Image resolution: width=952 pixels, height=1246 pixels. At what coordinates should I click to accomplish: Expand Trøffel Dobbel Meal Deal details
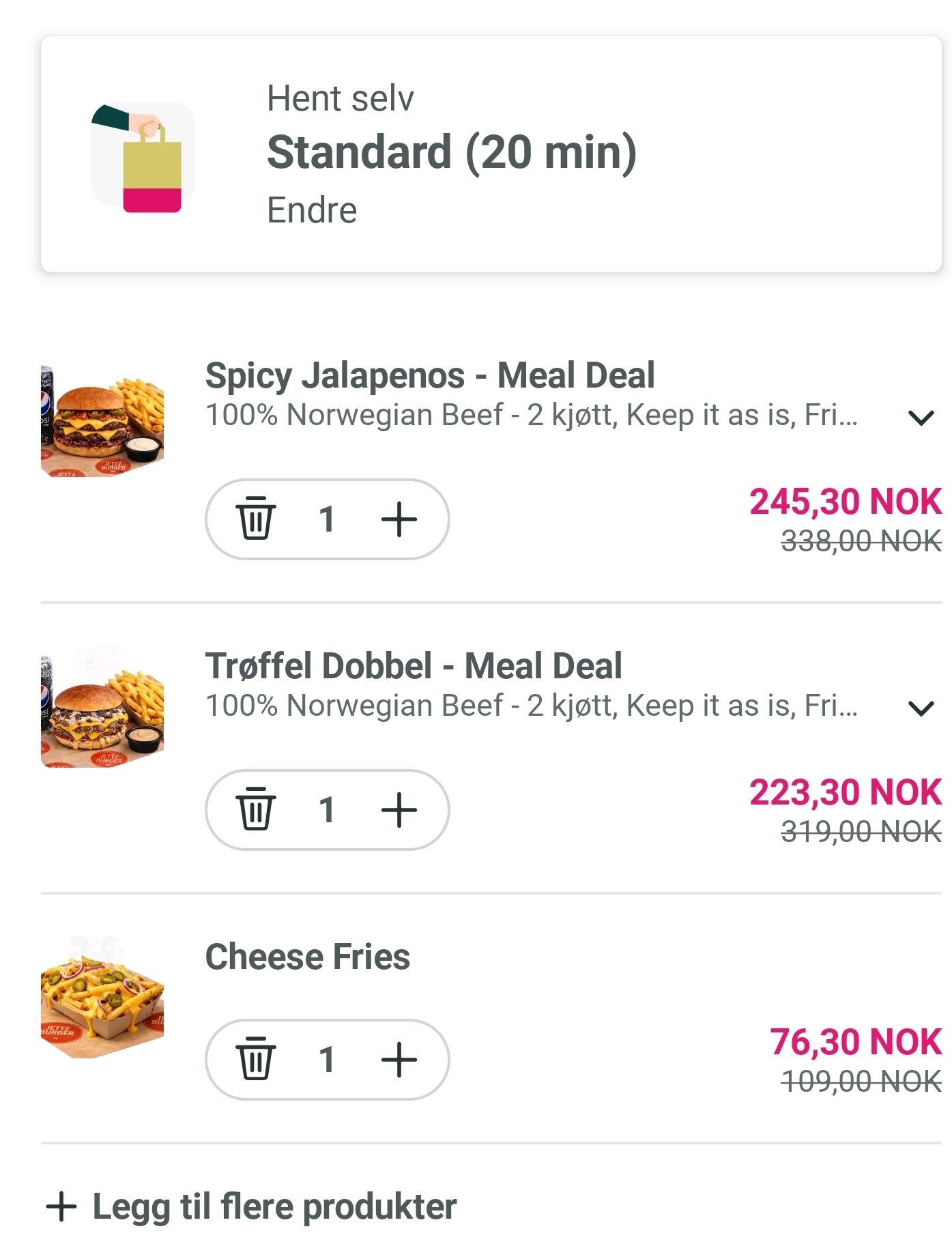tap(921, 708)
